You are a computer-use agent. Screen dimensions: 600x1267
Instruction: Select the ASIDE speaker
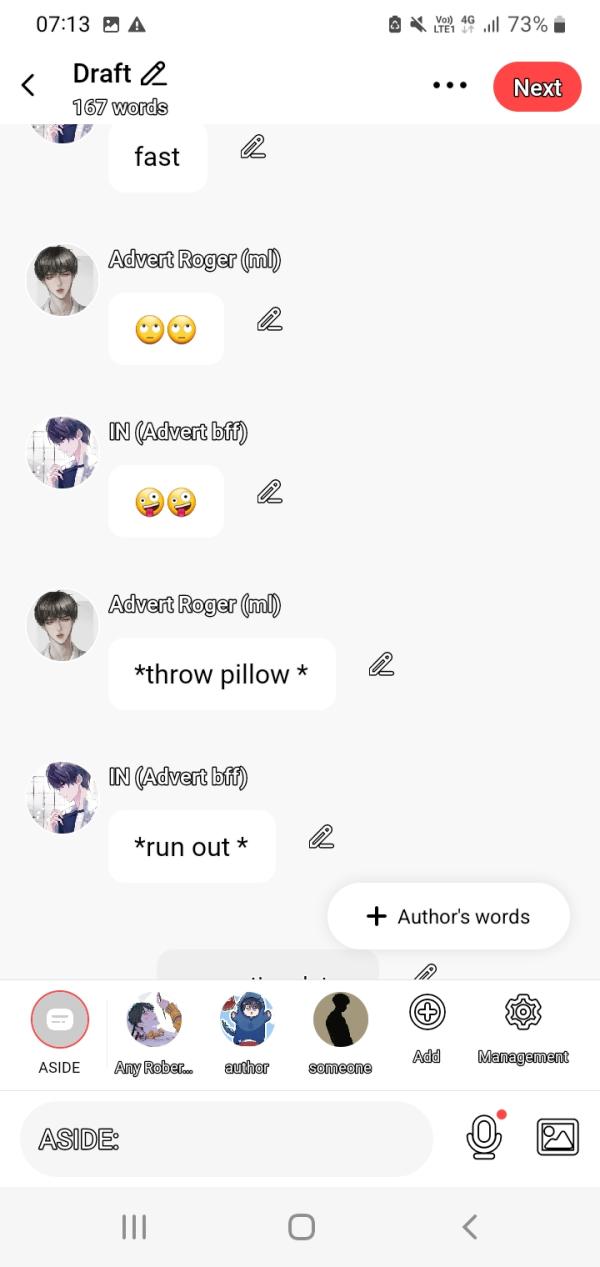coord(60,1019)
